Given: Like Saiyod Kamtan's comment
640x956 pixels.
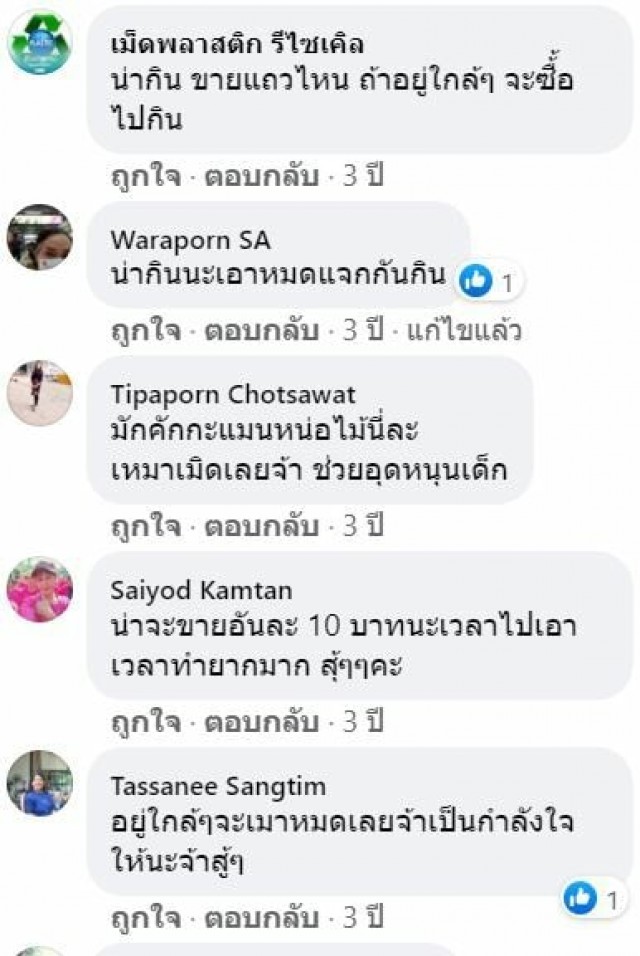Looking at the screenshot, I should 145,720.
